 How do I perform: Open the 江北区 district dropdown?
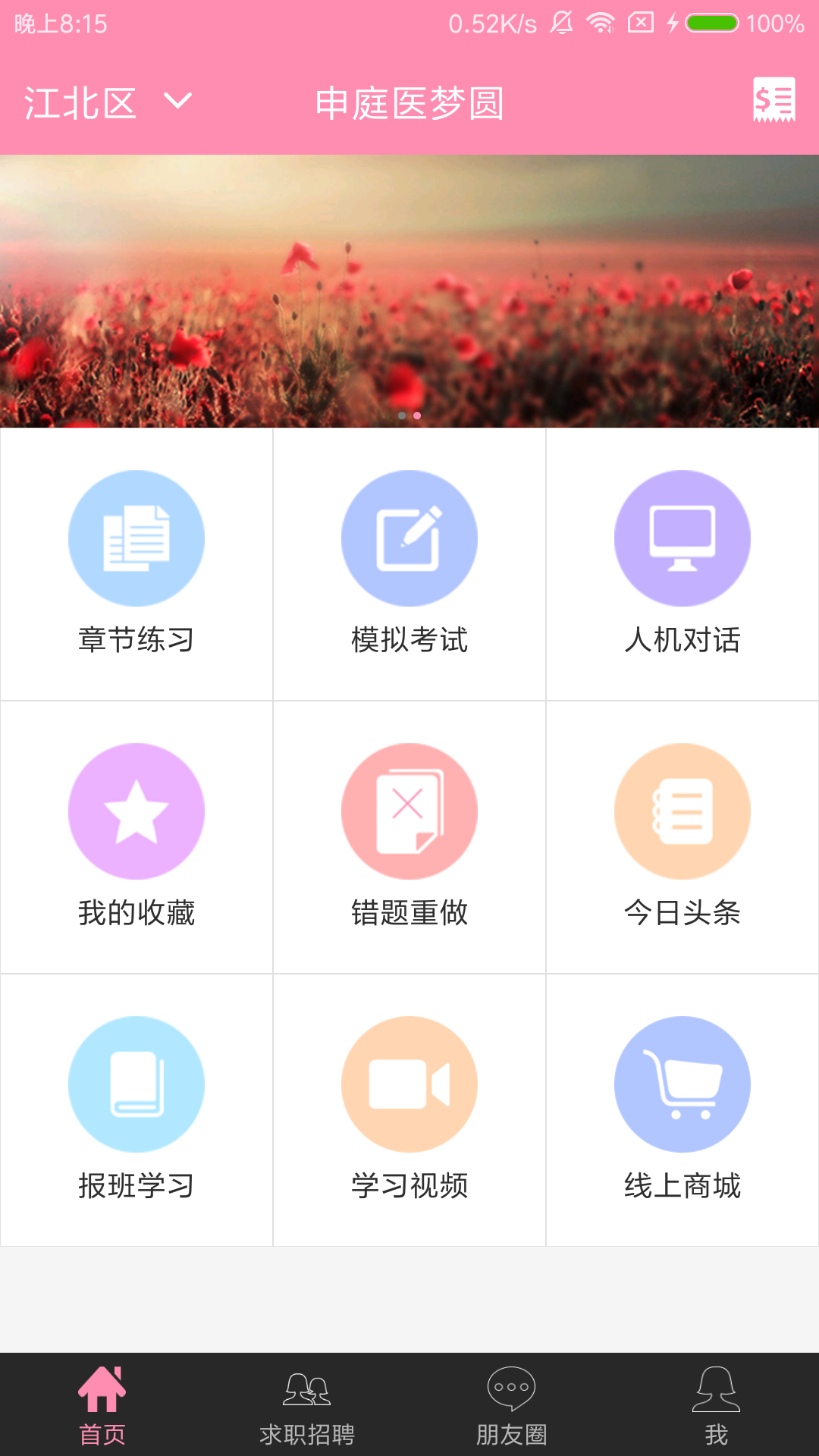coord(108,102)
